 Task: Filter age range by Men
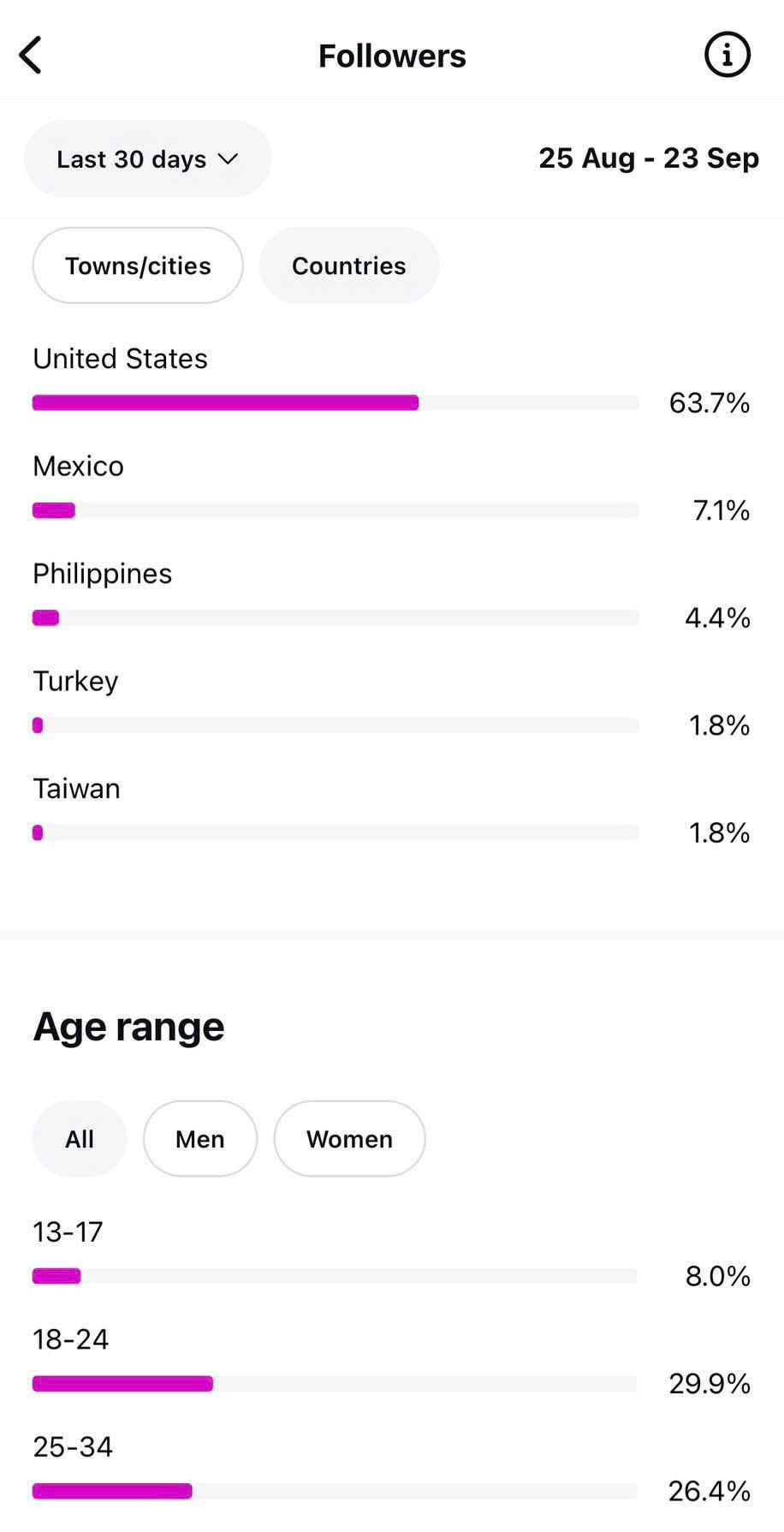199,1139
